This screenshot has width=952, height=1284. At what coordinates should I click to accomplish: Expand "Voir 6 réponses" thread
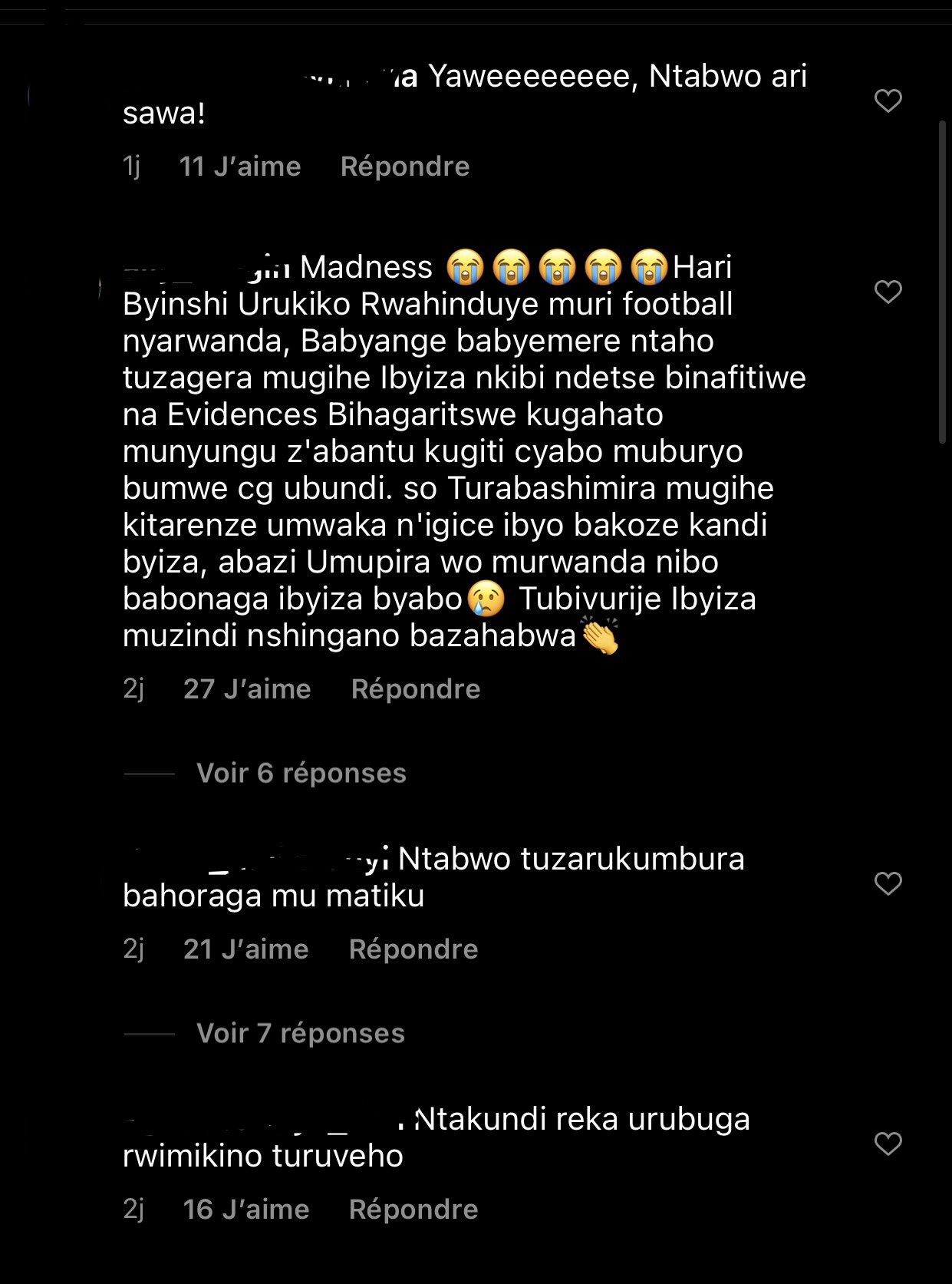pos(301,773)
